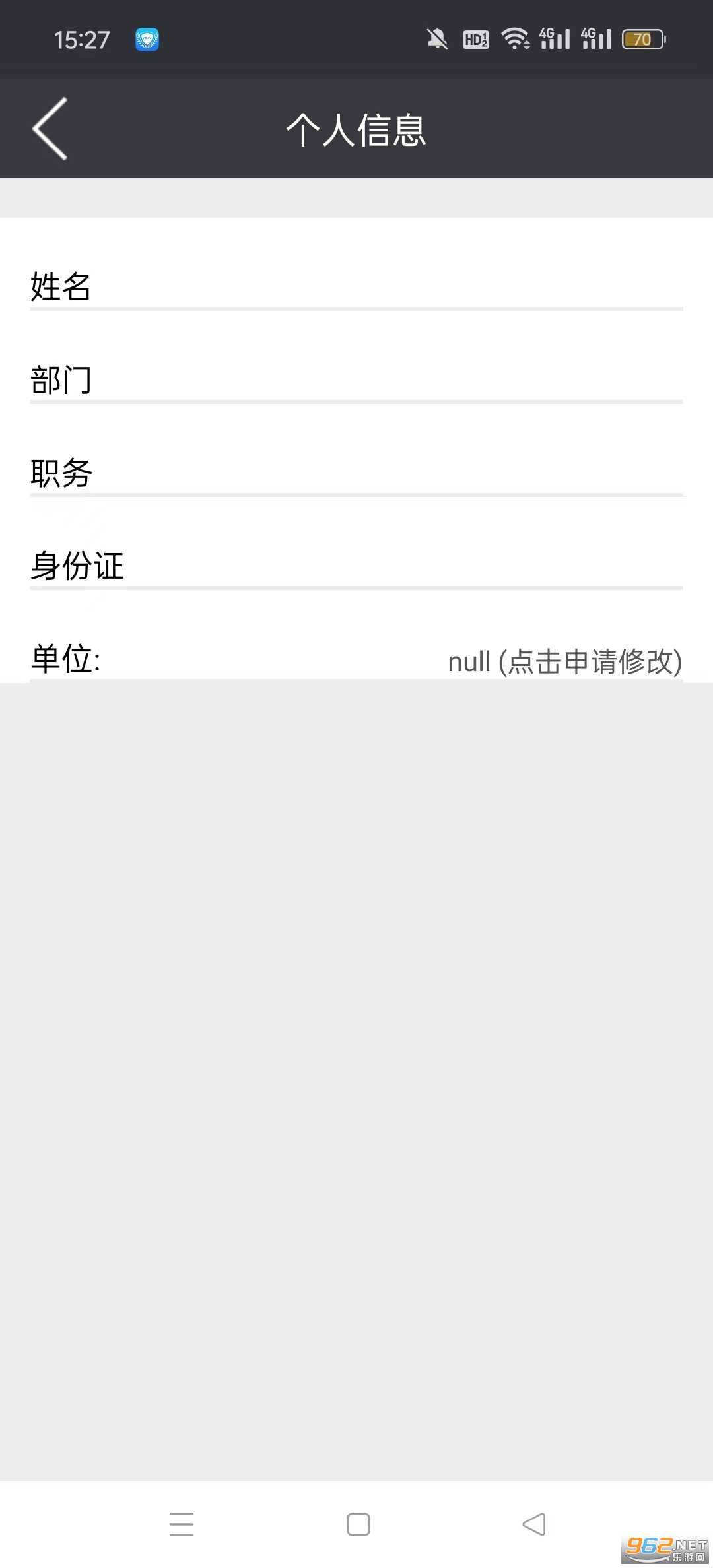This screenshot has height=1568, width=713.
Task: Tap the 职务 position field
Action: pos(356,473)
